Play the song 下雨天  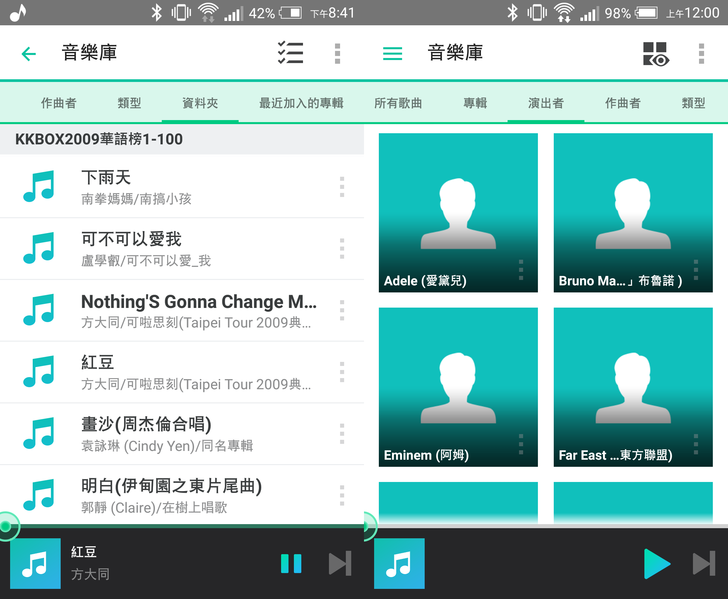(x=180, y=187)
